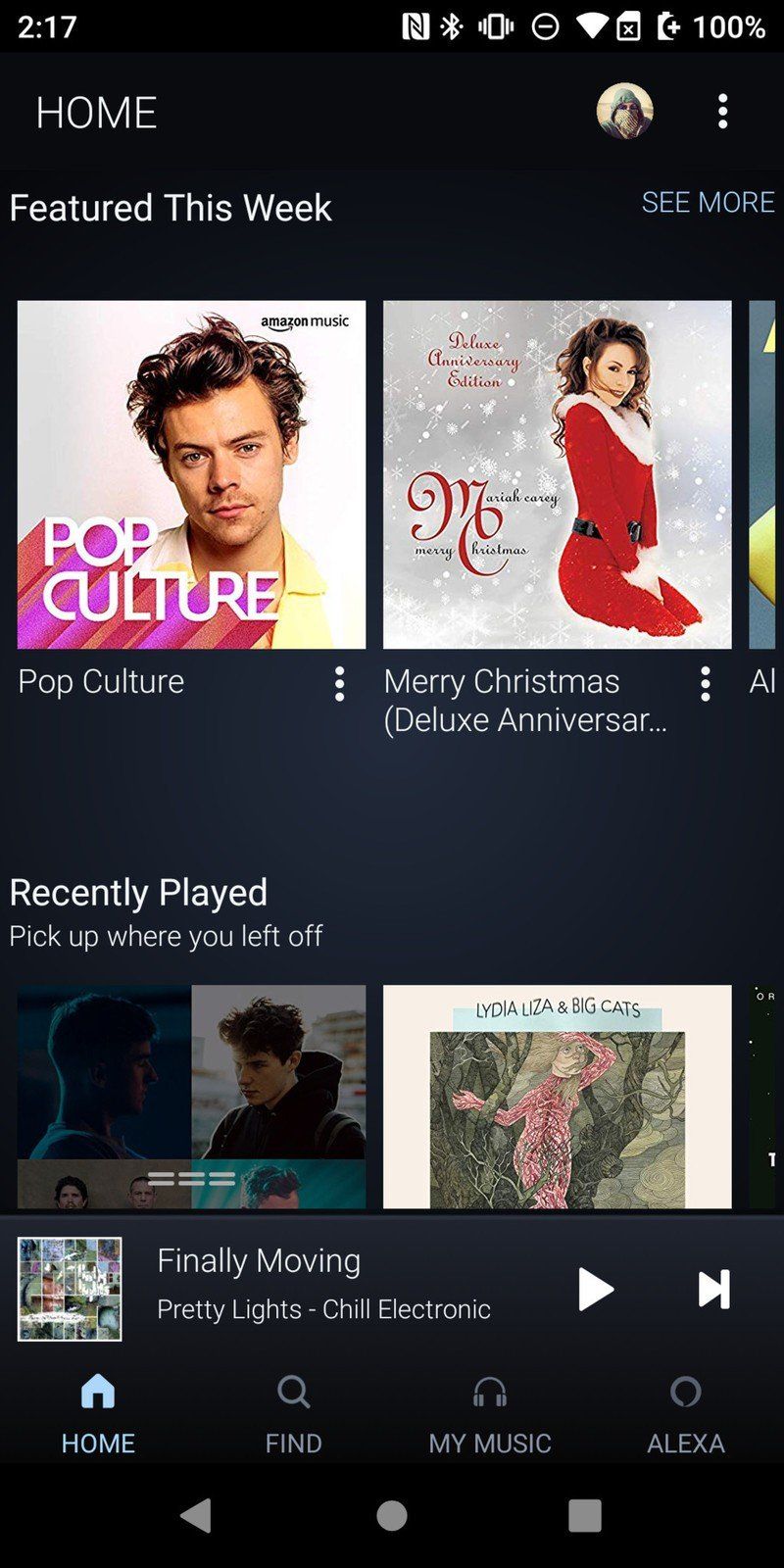Open options menu for Pop Culture playlist
This screenshot has width=784, height=1568.
338,683
